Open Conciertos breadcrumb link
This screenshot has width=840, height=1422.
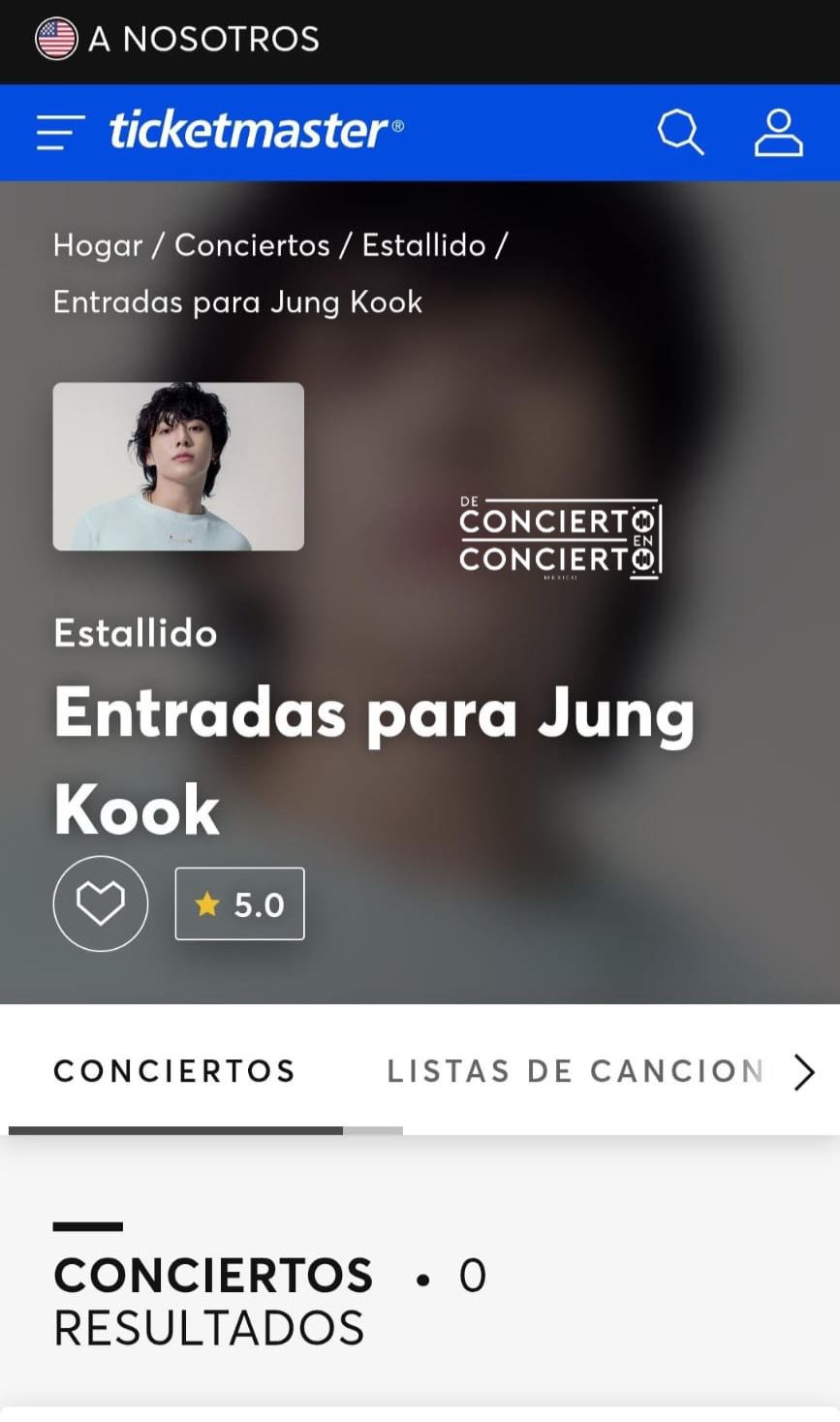(252, 245)
